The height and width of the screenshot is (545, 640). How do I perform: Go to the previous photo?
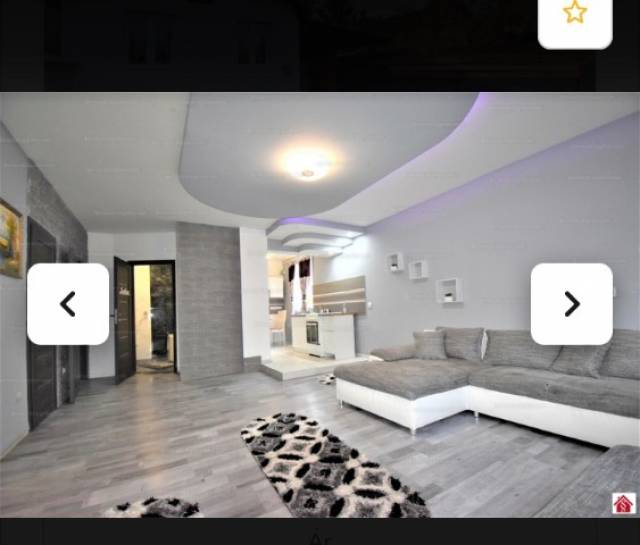[68, 304]
